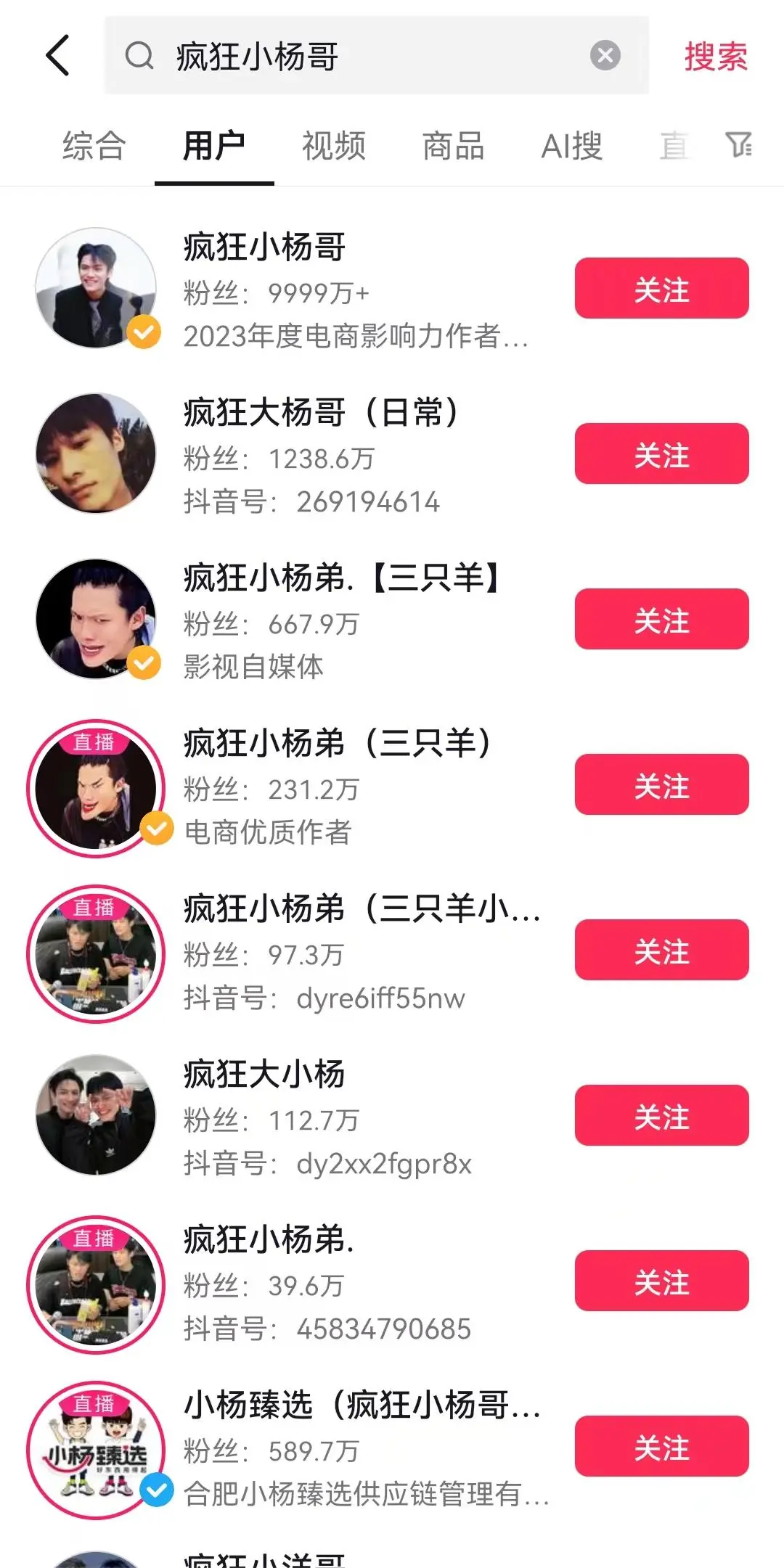The width and height of the screenshot is (784, 1568).
Task: Open 疯狂大杨哥（日常）profile row
Action: [x=290, y=453]
